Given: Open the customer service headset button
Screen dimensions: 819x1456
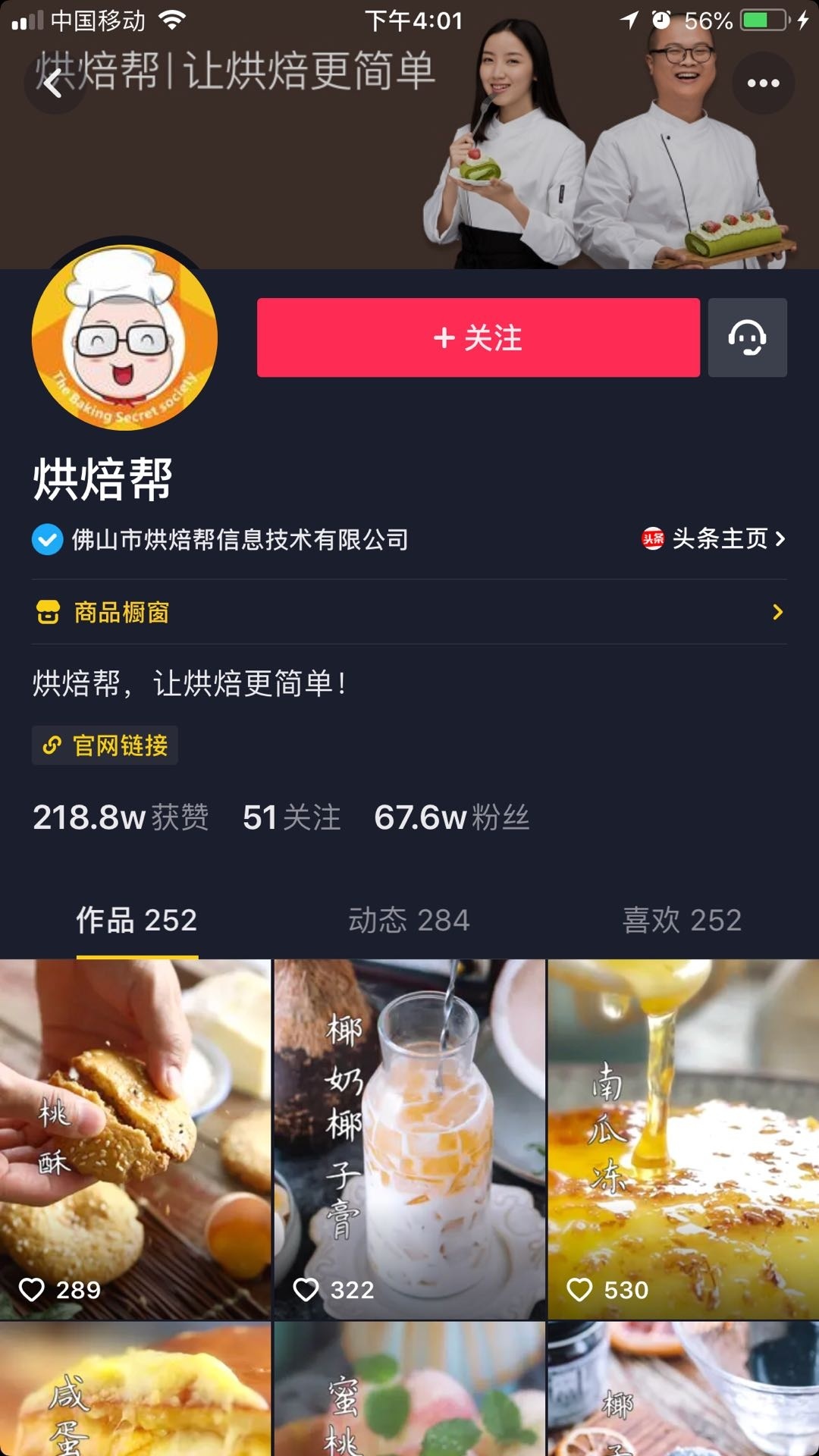Looking at the screenshot, I should 747,337.
